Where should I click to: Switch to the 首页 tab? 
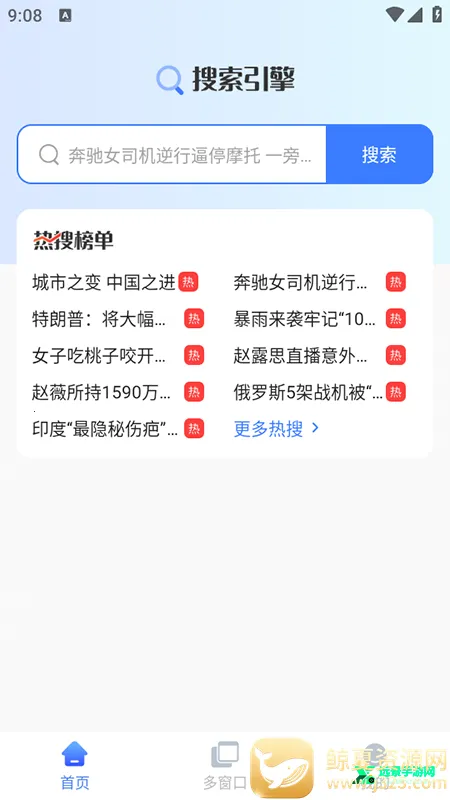pos(74,765)
